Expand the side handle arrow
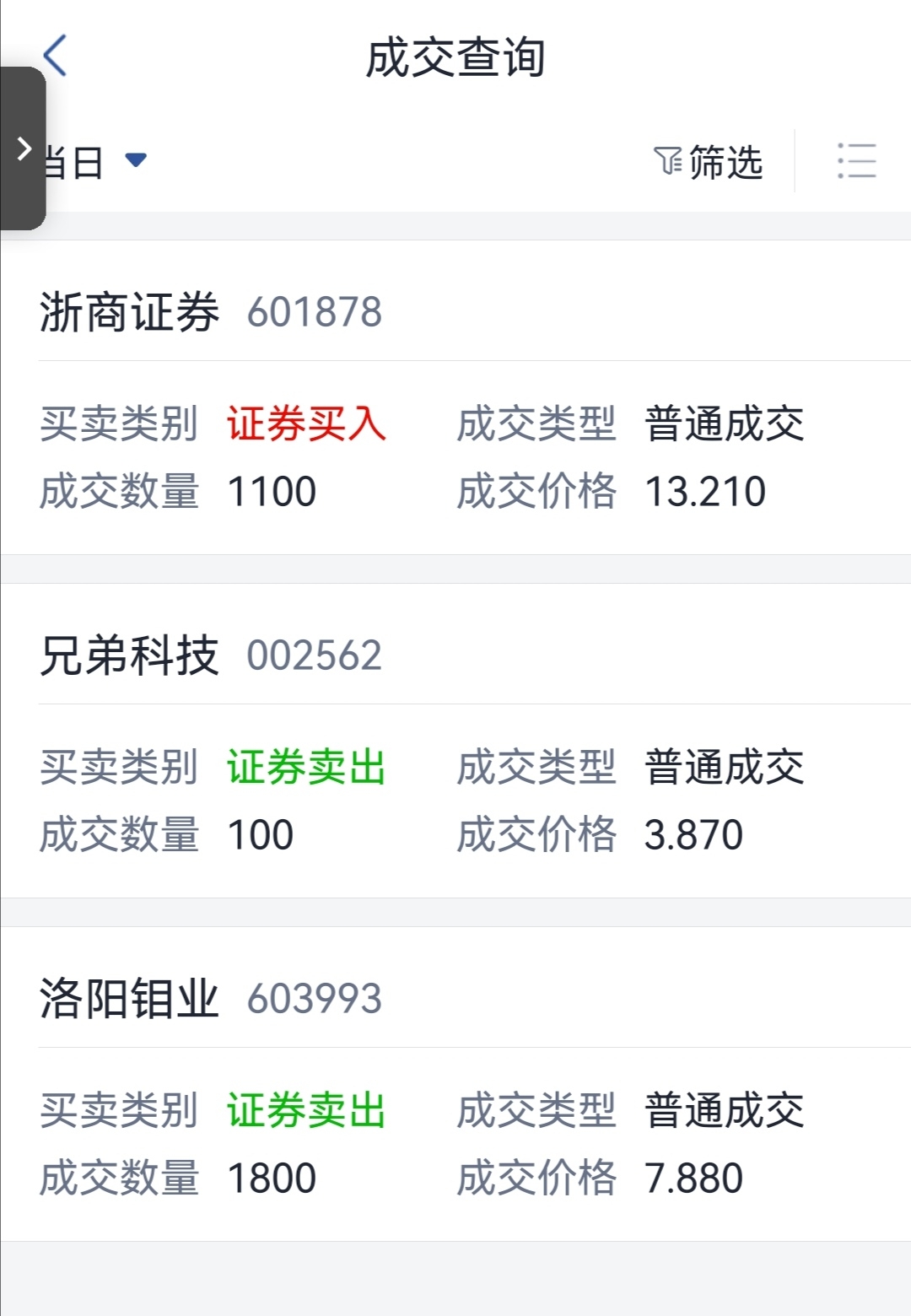Viewport: 911px width, 1316px height. 24,148
